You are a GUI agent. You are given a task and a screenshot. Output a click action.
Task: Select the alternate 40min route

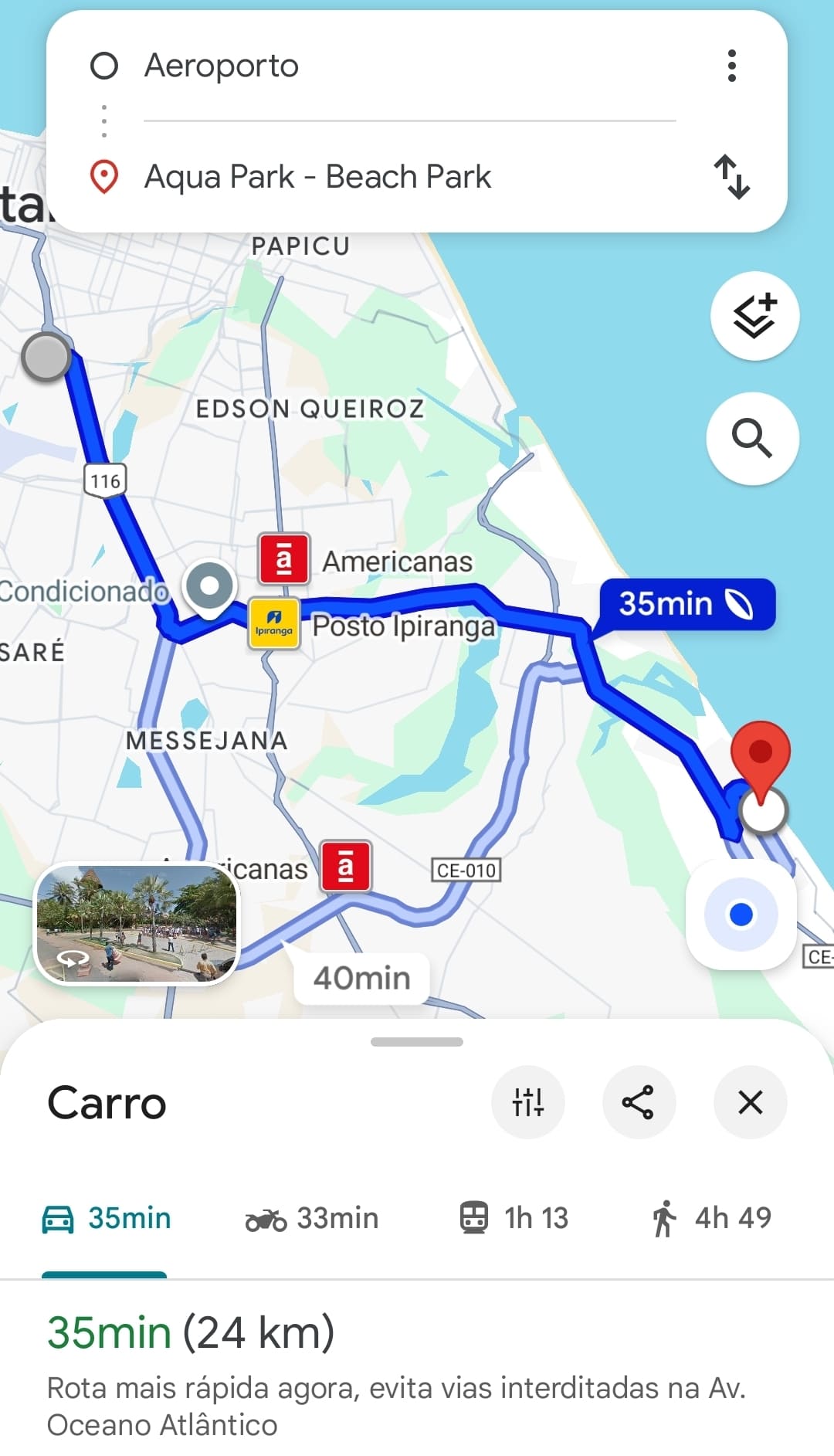coord(360,977)
